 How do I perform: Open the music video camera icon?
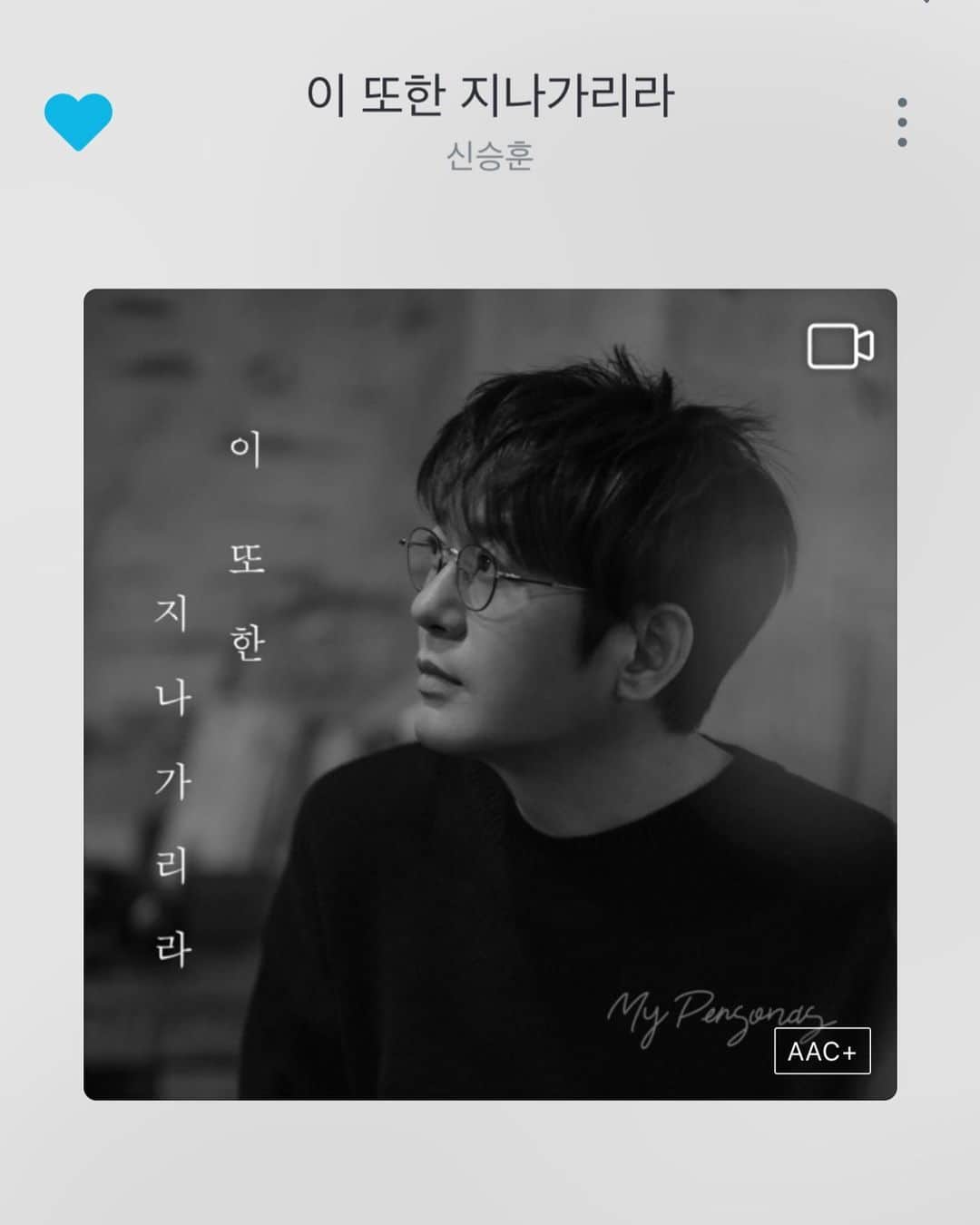(x=840, y=346)
